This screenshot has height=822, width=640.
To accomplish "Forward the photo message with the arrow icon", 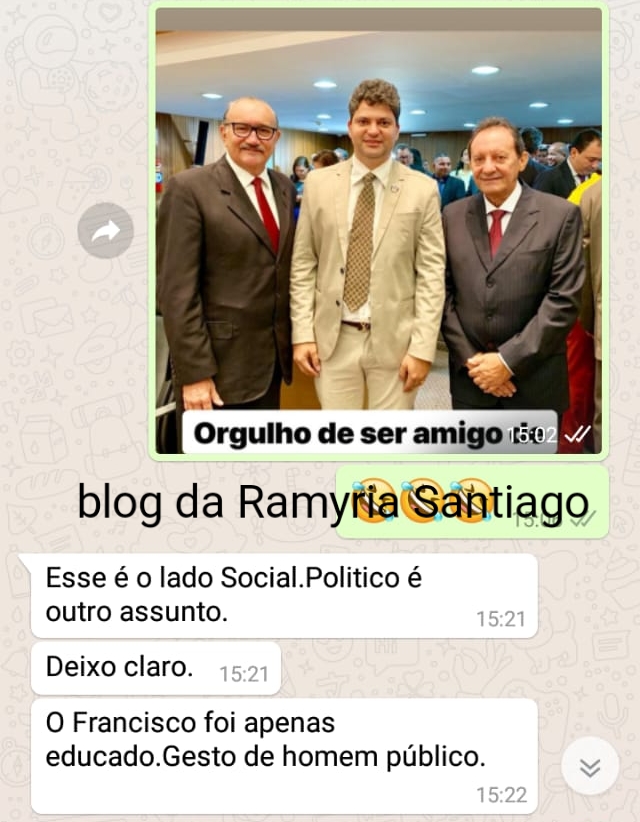I will (105, 231).
